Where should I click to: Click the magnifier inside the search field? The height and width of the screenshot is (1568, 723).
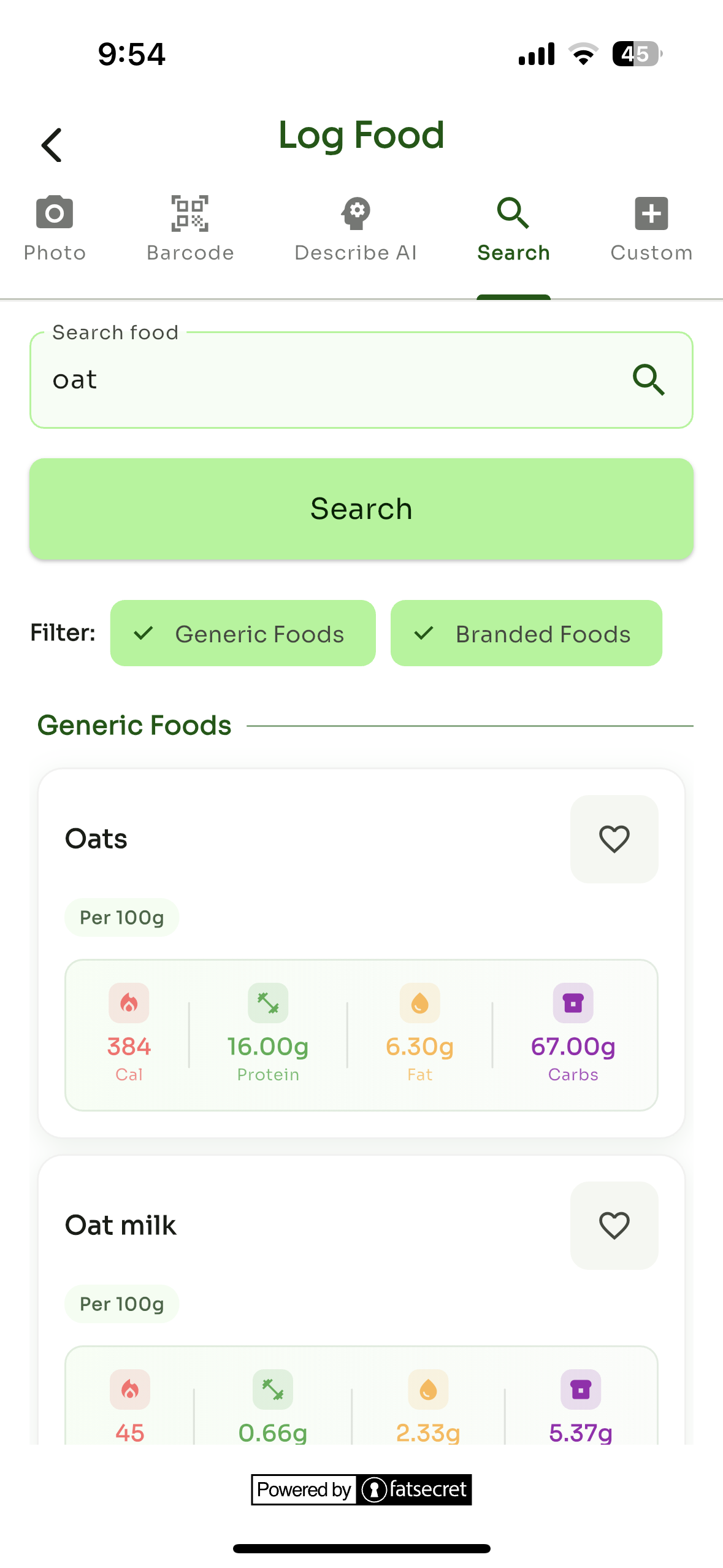[x=649, y=379]
